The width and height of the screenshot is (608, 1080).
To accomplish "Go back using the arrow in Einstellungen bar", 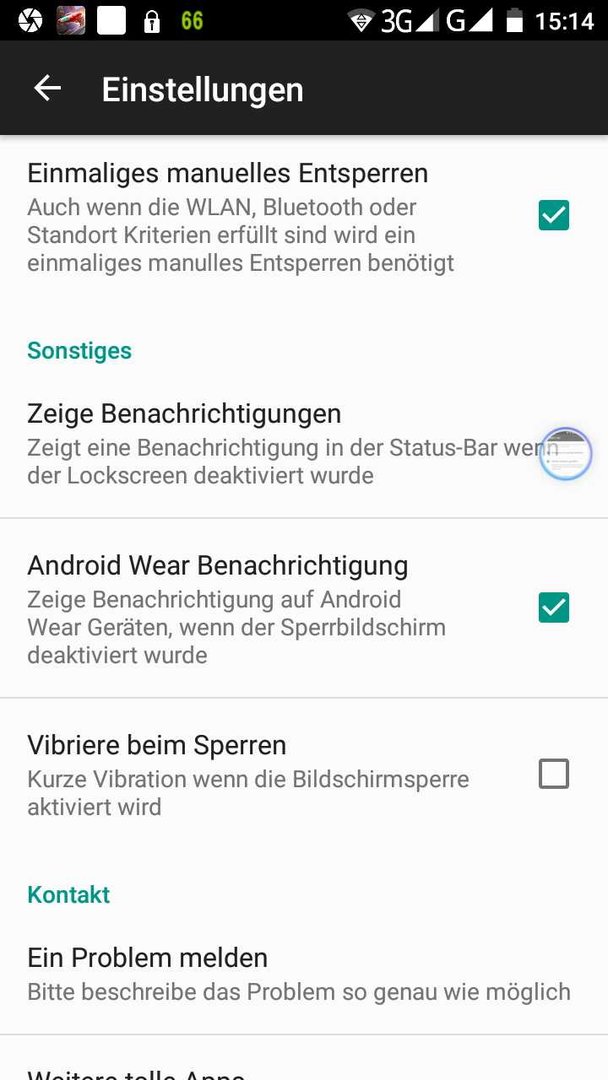I will (x=48, y=88).
